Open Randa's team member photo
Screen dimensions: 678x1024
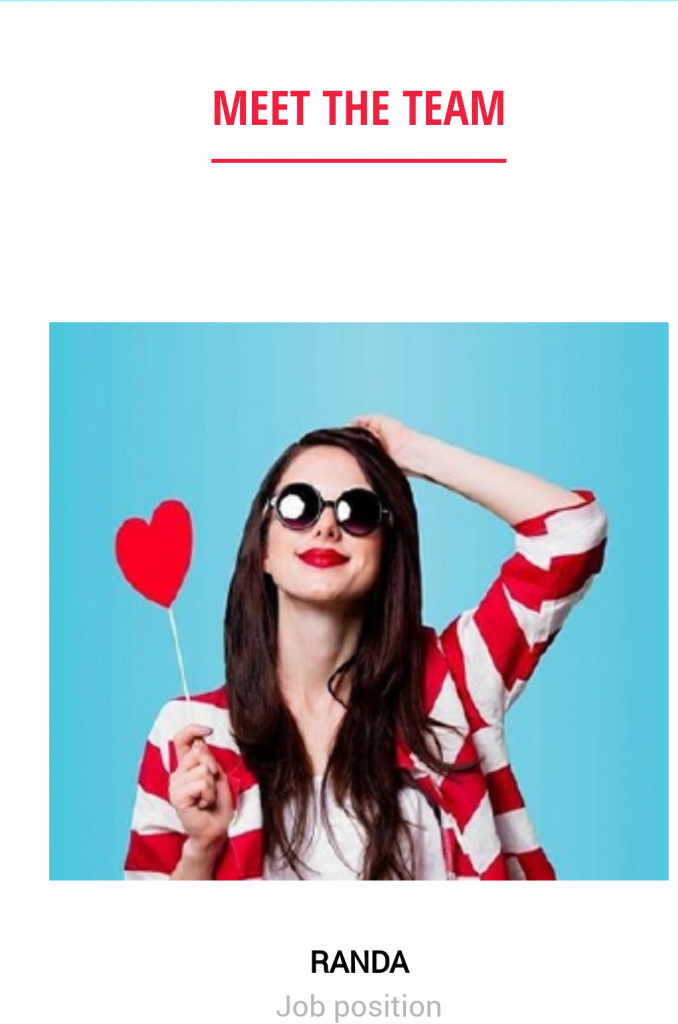tap(358, 600)
